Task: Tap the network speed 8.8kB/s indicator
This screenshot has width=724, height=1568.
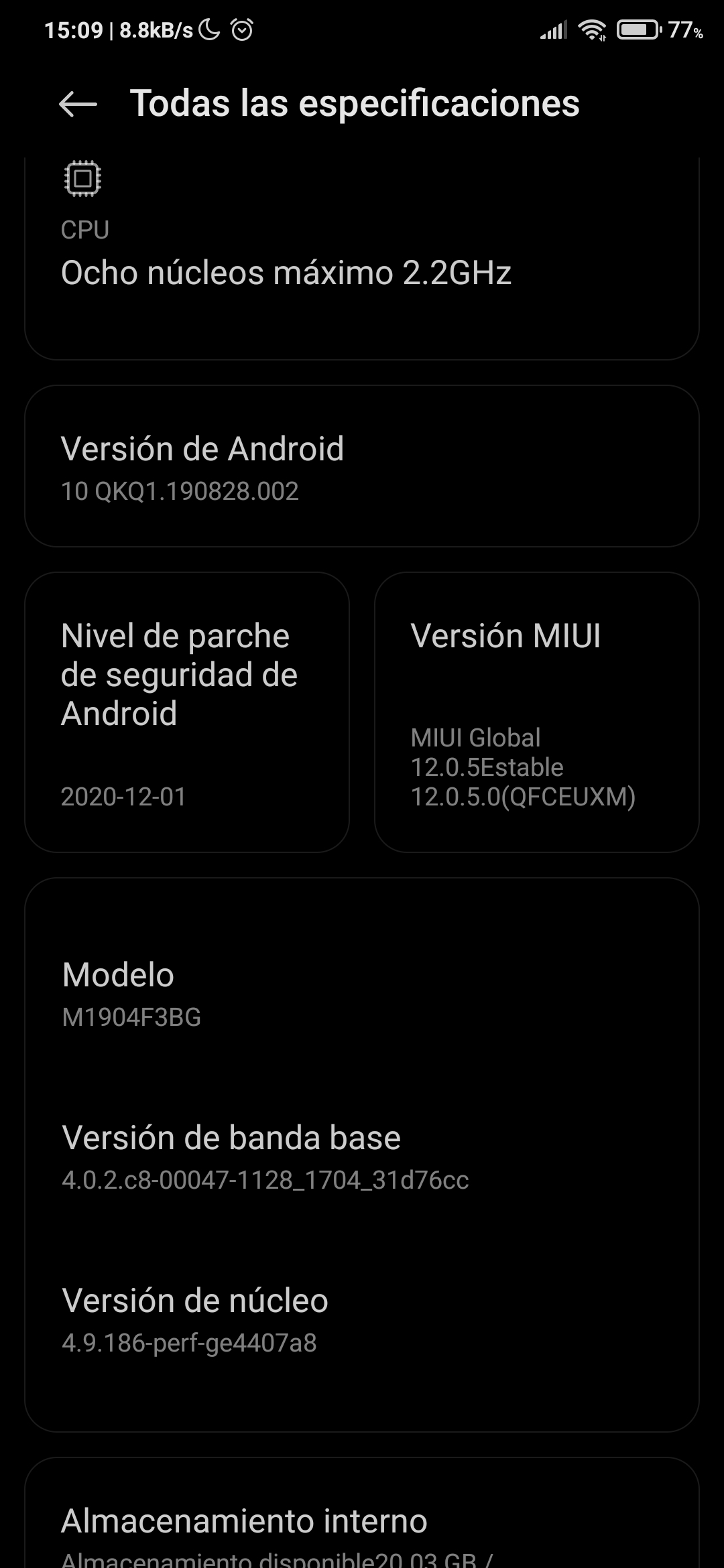Action: 153,28
